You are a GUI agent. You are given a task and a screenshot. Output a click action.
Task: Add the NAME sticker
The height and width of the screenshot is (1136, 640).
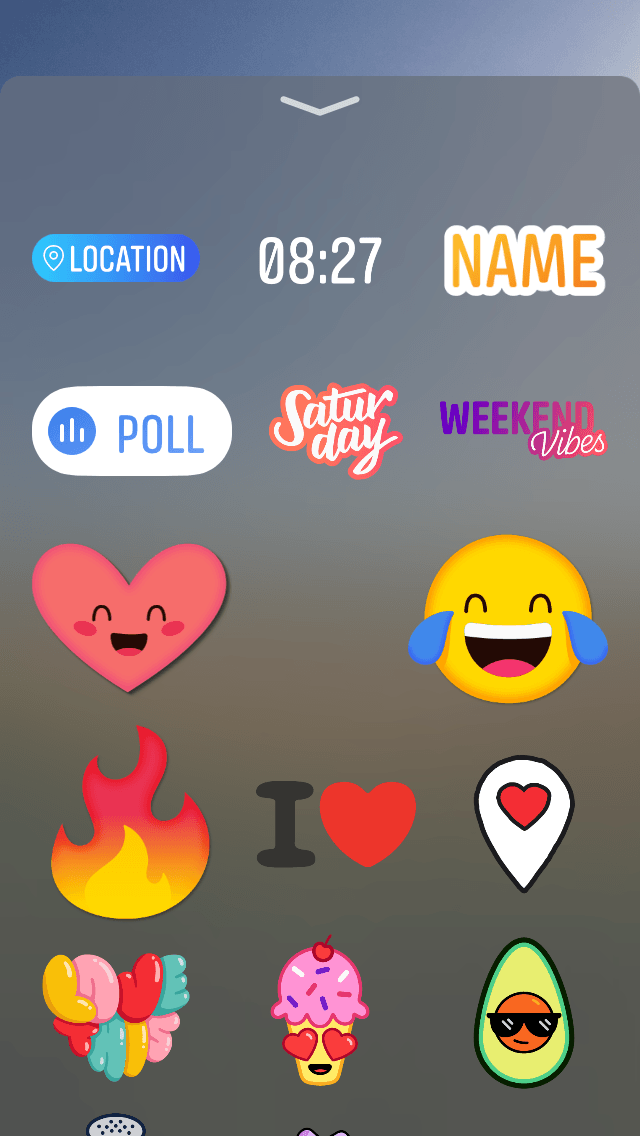(524, 260)
